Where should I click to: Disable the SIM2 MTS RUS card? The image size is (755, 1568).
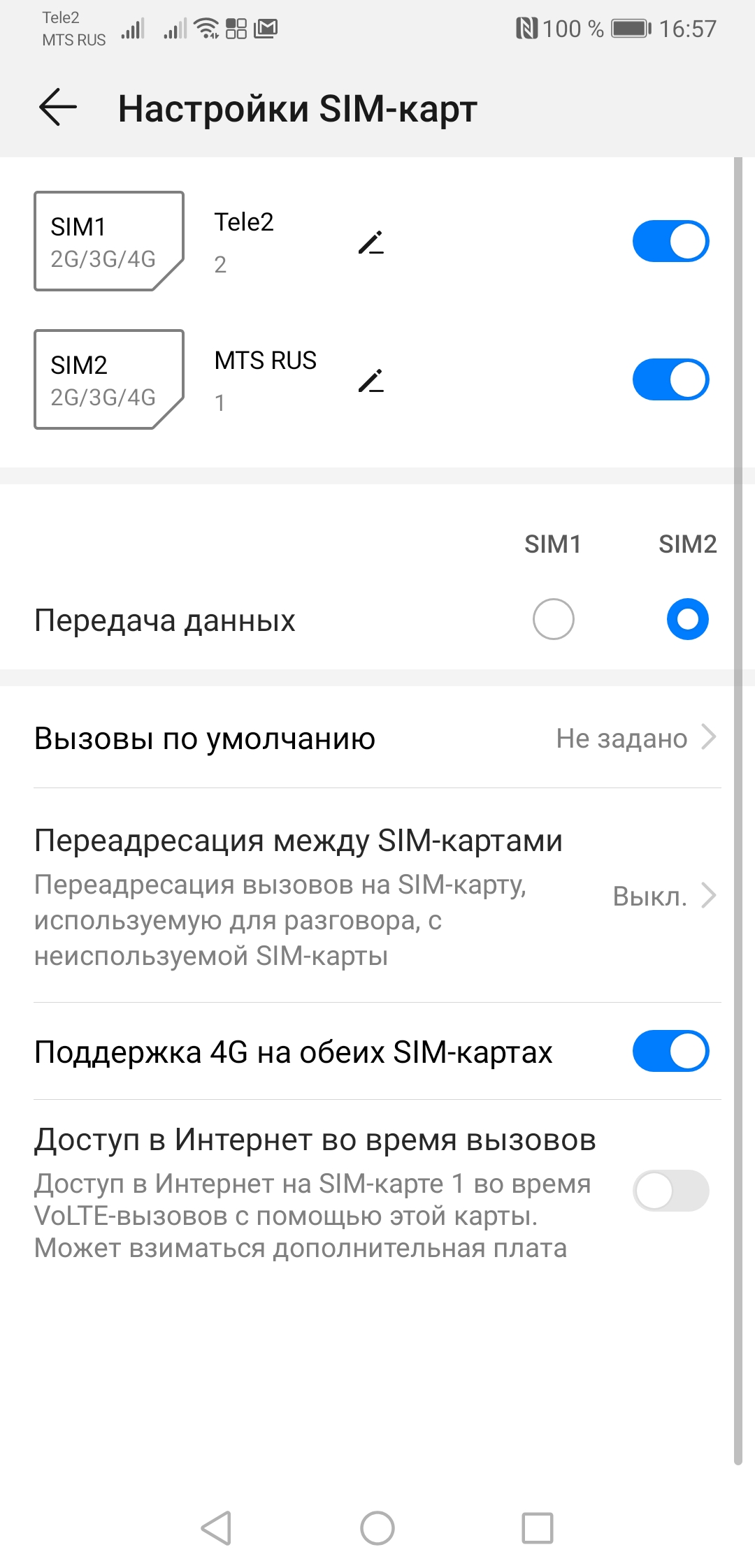[x=670, y=380]
